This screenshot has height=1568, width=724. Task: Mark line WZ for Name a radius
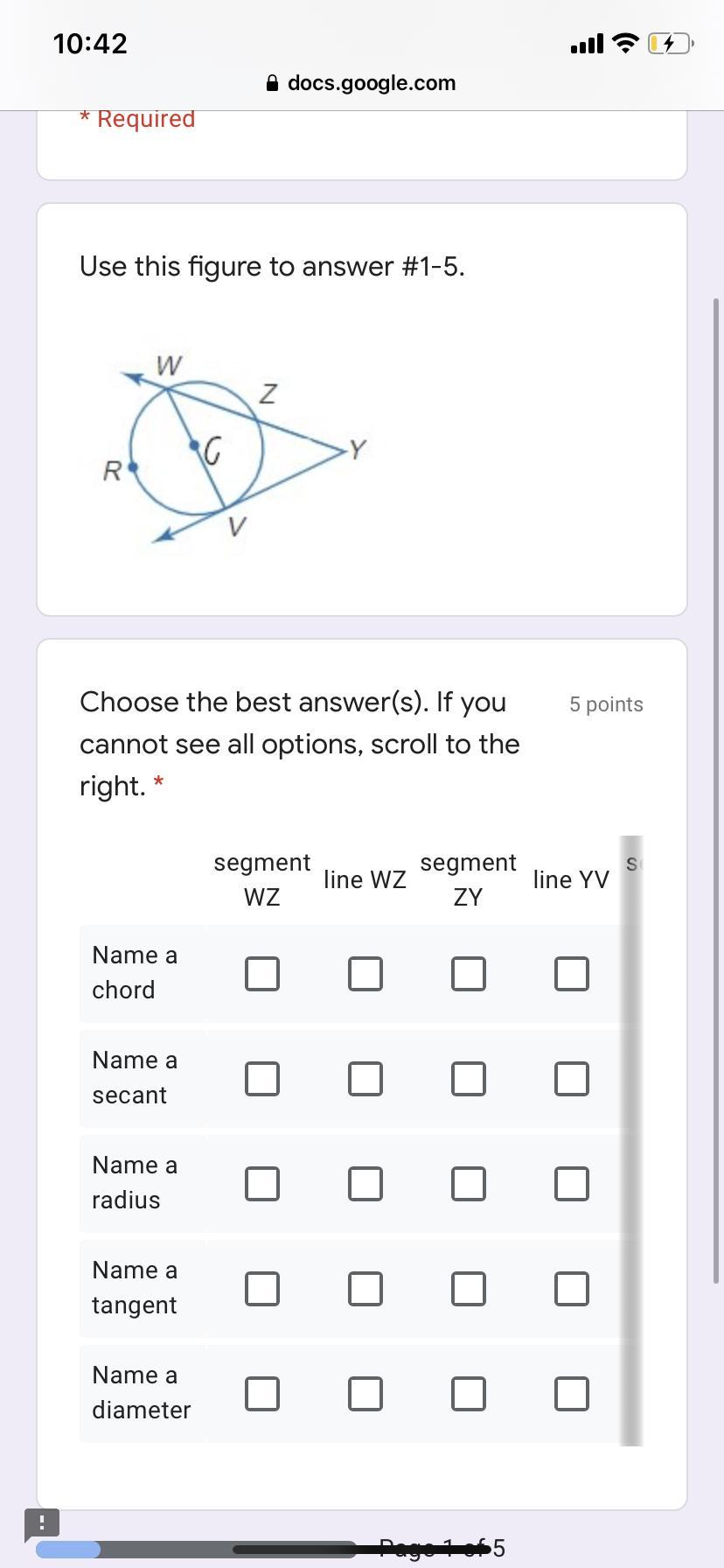point(365,1184)
